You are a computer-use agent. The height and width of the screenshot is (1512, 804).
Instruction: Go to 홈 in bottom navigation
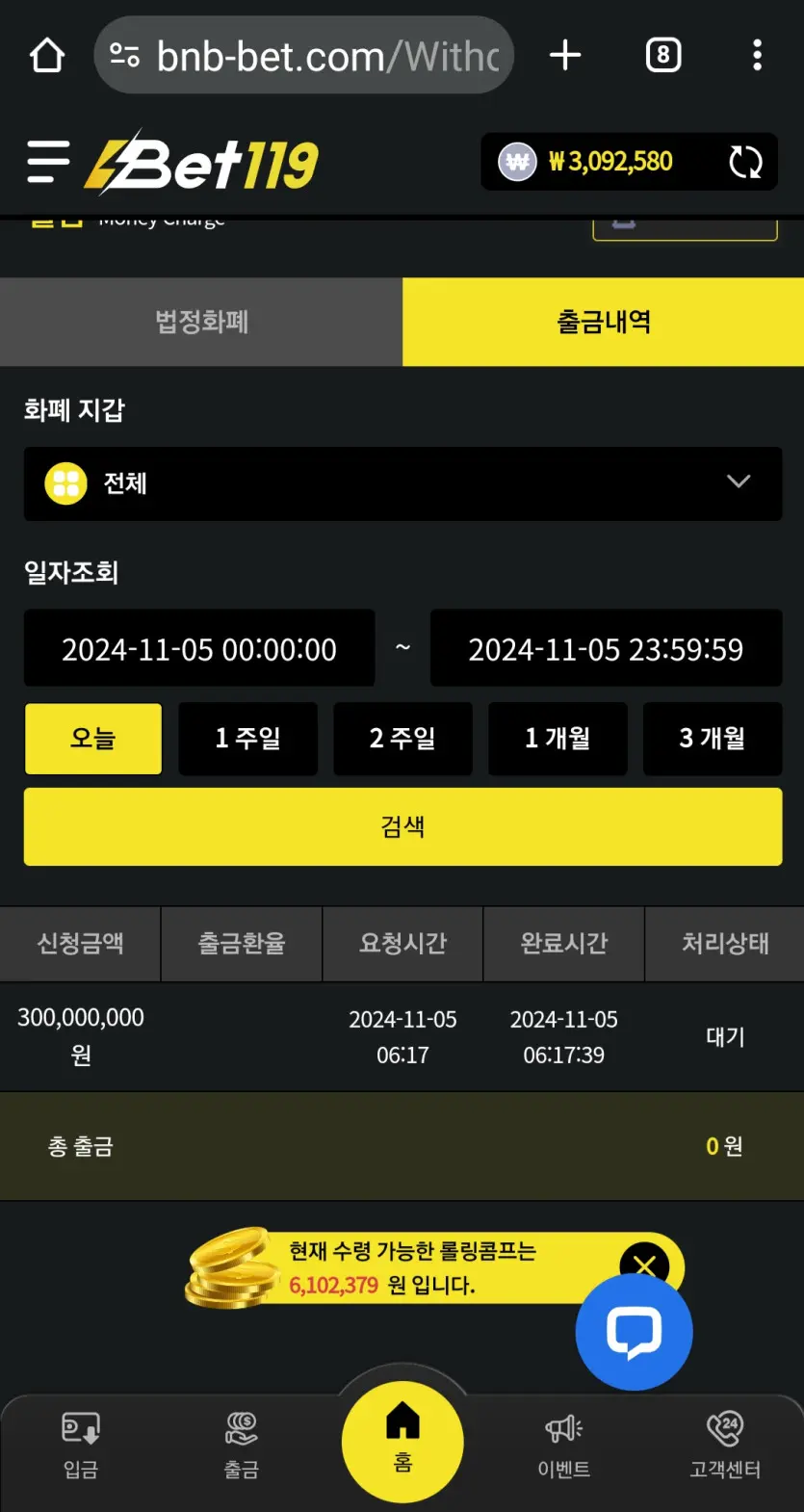click(402, 1441)
